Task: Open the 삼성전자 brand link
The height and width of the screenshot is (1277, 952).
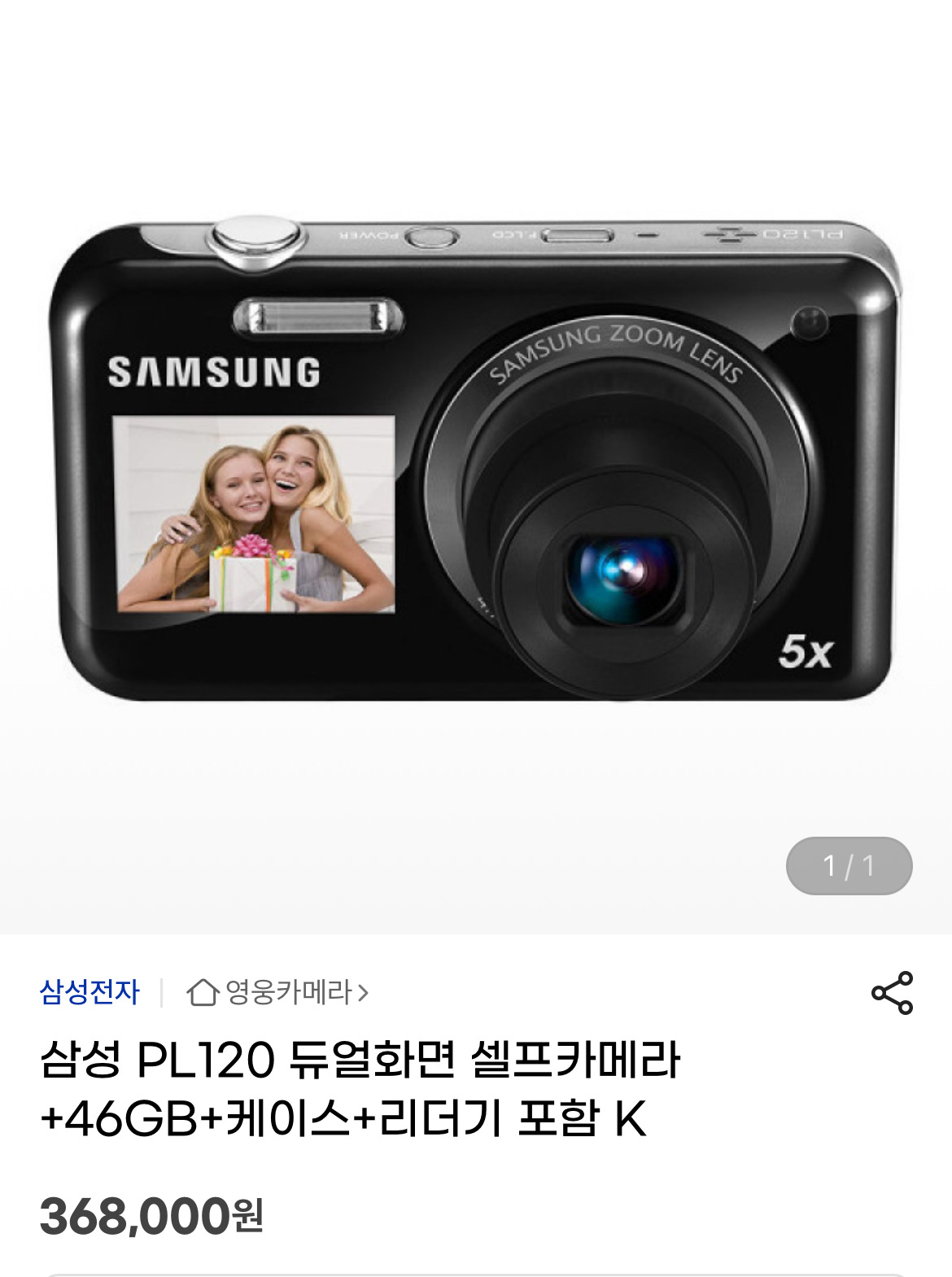Action: pyautogui.click(x=90, y=992)
